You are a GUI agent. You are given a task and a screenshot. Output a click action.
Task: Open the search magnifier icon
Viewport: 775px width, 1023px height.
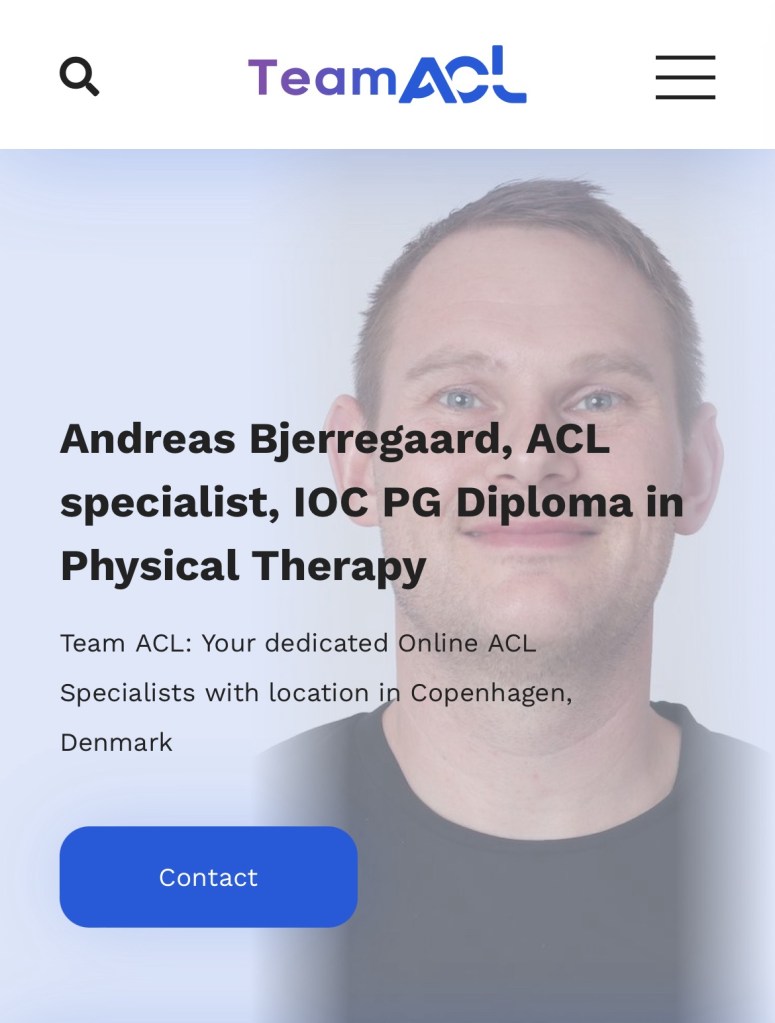79,76
